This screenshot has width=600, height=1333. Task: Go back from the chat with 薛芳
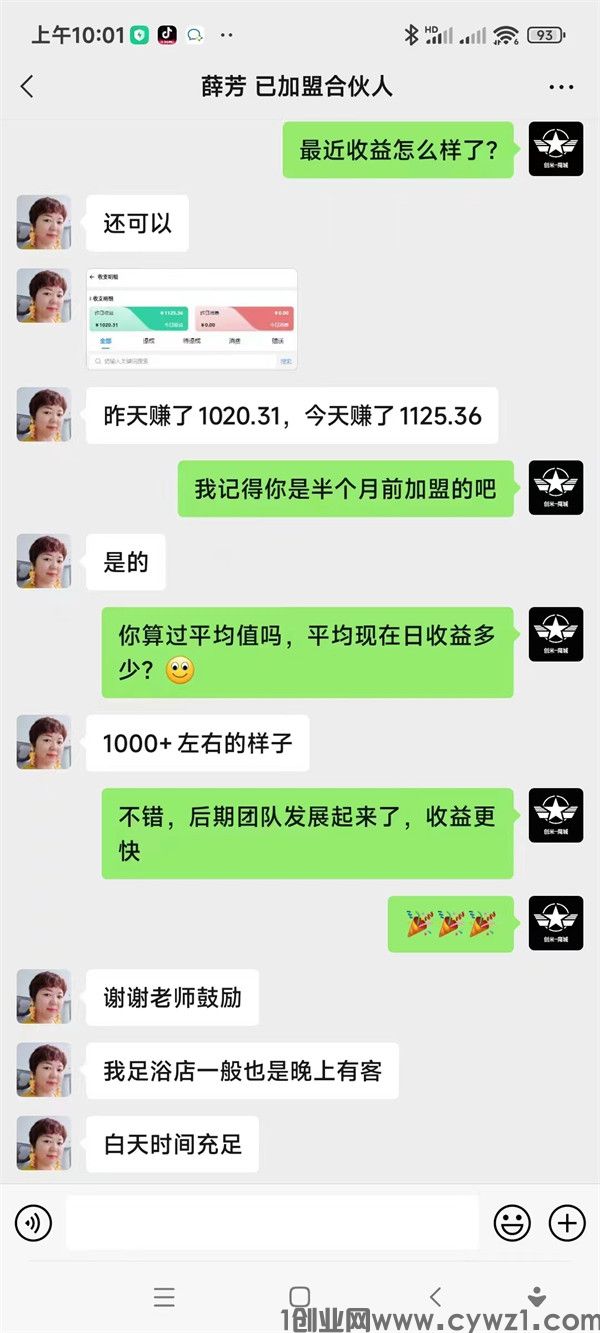[27, 86]
